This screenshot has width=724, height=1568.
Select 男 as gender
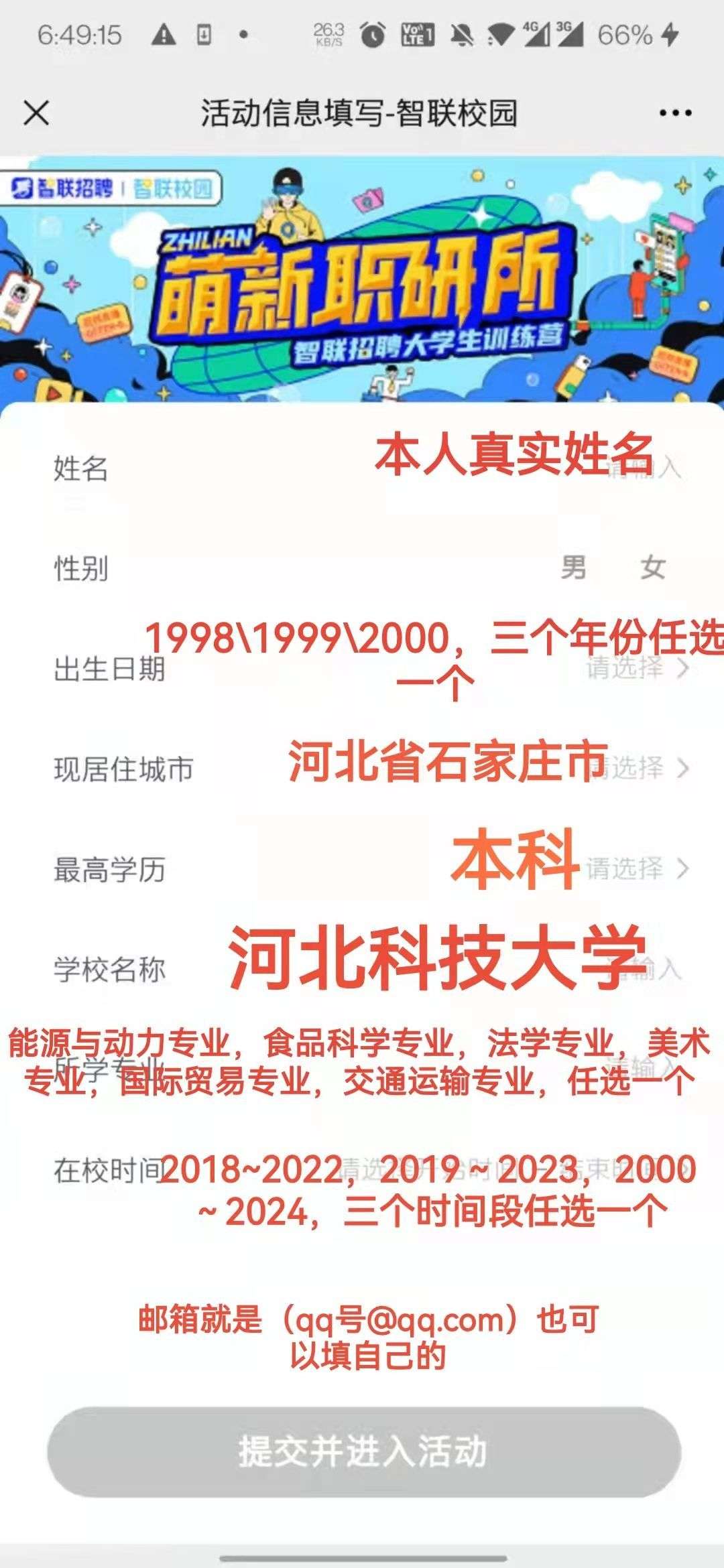pos(573,568)
